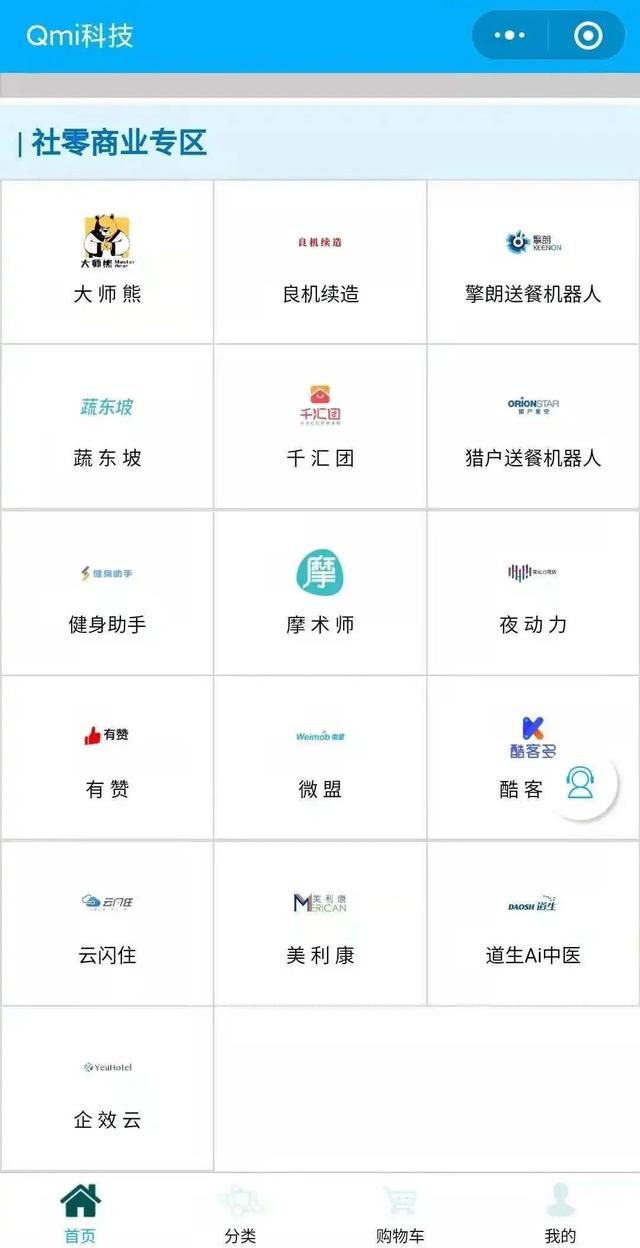Image resolution: width=640 pixels, height=1248 pixels.
Task: Go to the 购物车 tab
Action: pos(400,1214)
